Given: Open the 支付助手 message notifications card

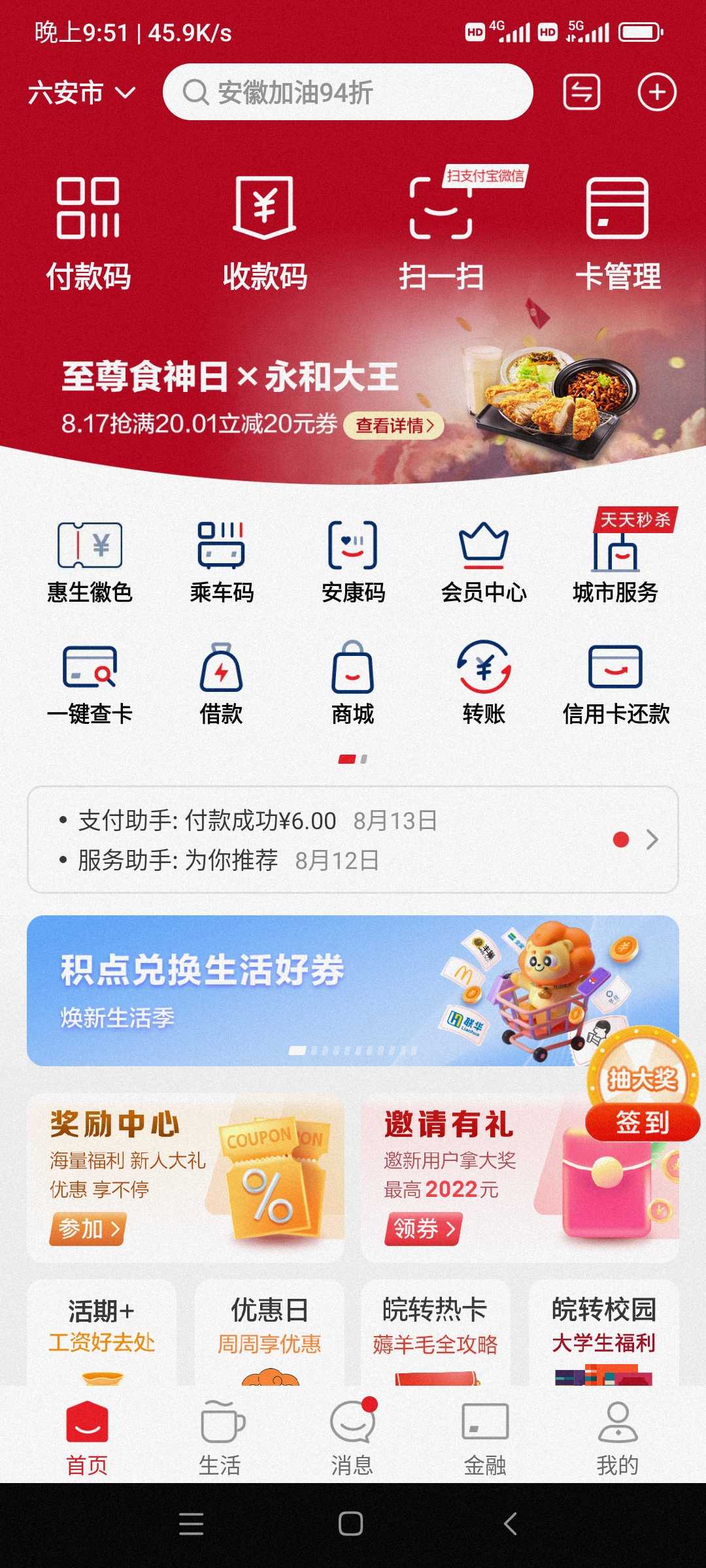Looking at the screenshot, I should 353,840.
